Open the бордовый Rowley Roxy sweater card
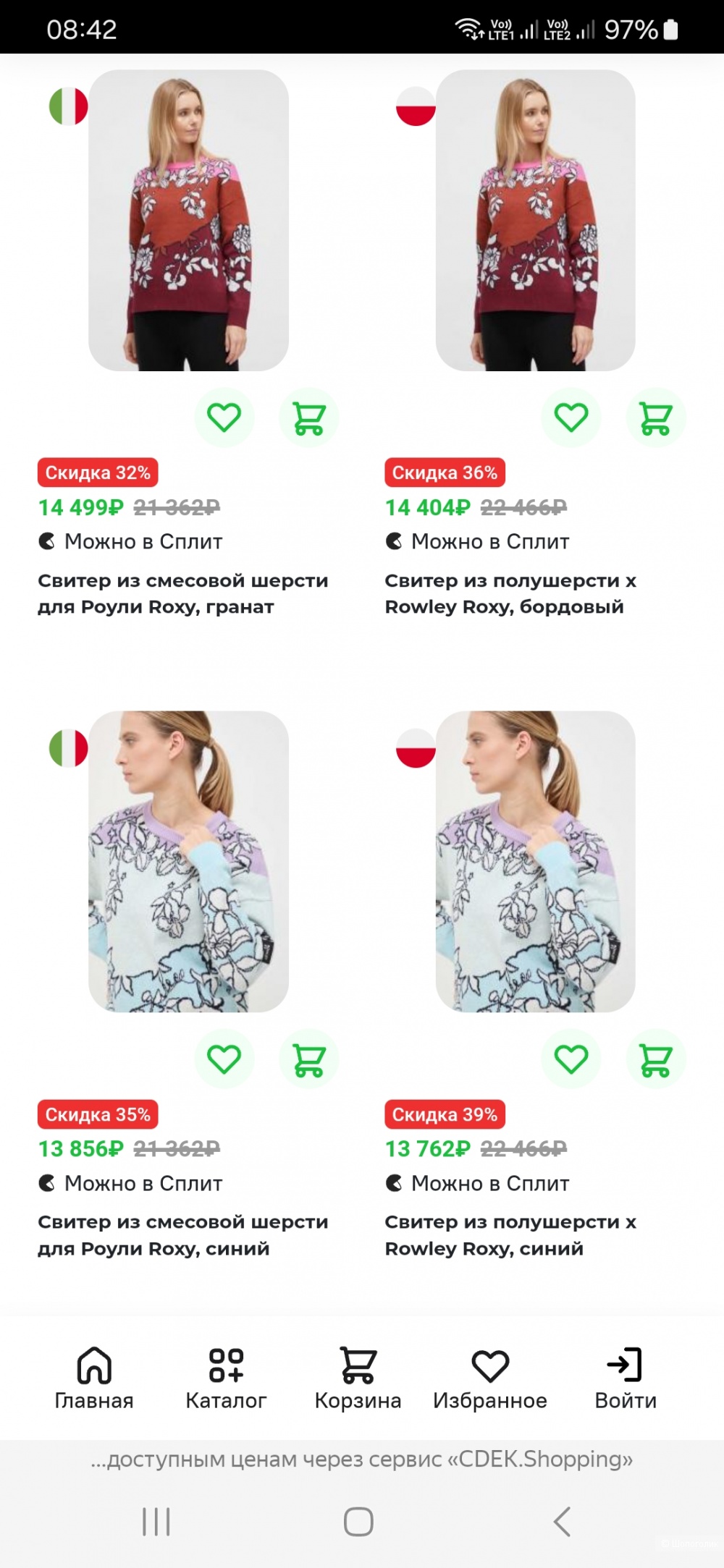724x1568 pixels. pos(535,221)
